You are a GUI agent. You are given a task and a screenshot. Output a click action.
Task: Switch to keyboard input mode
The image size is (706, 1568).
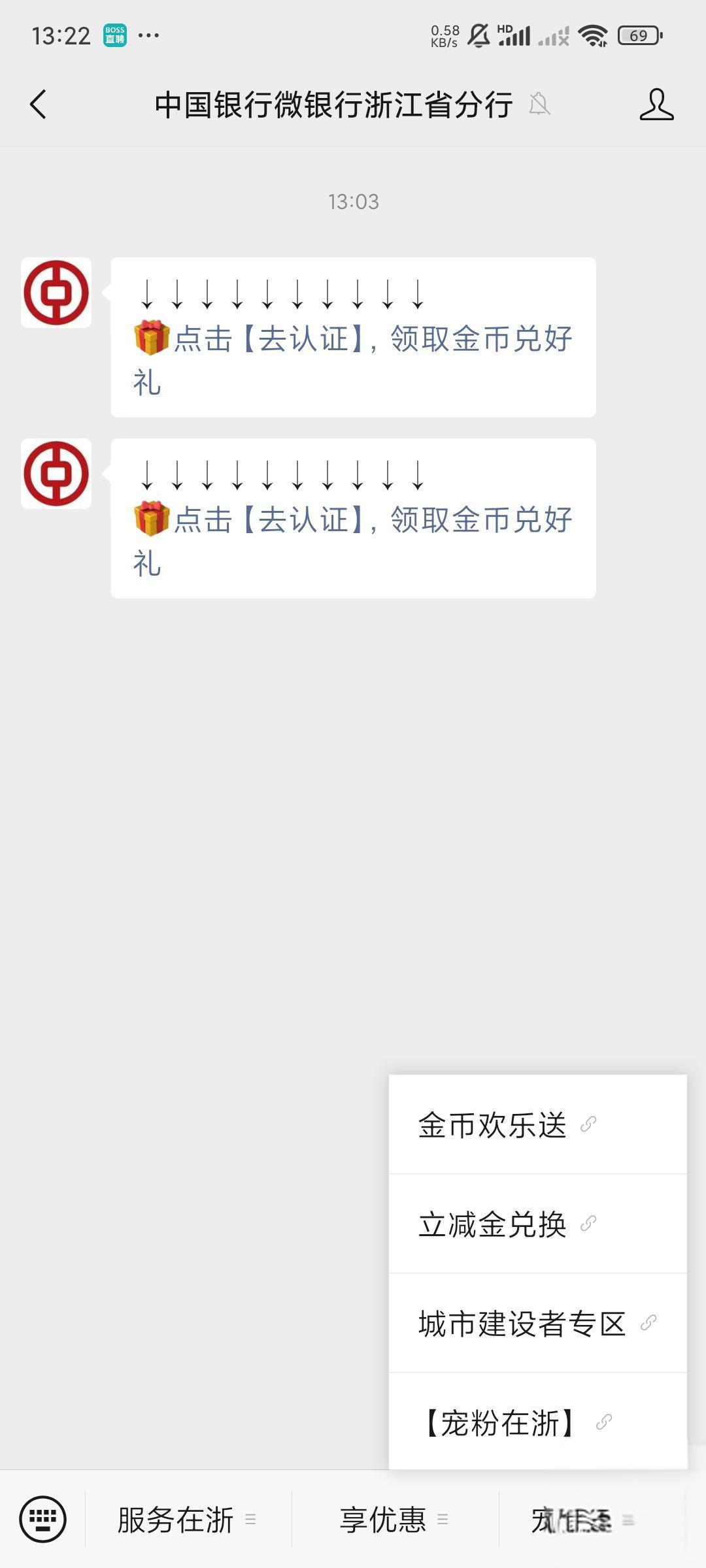click(43, 1519)
